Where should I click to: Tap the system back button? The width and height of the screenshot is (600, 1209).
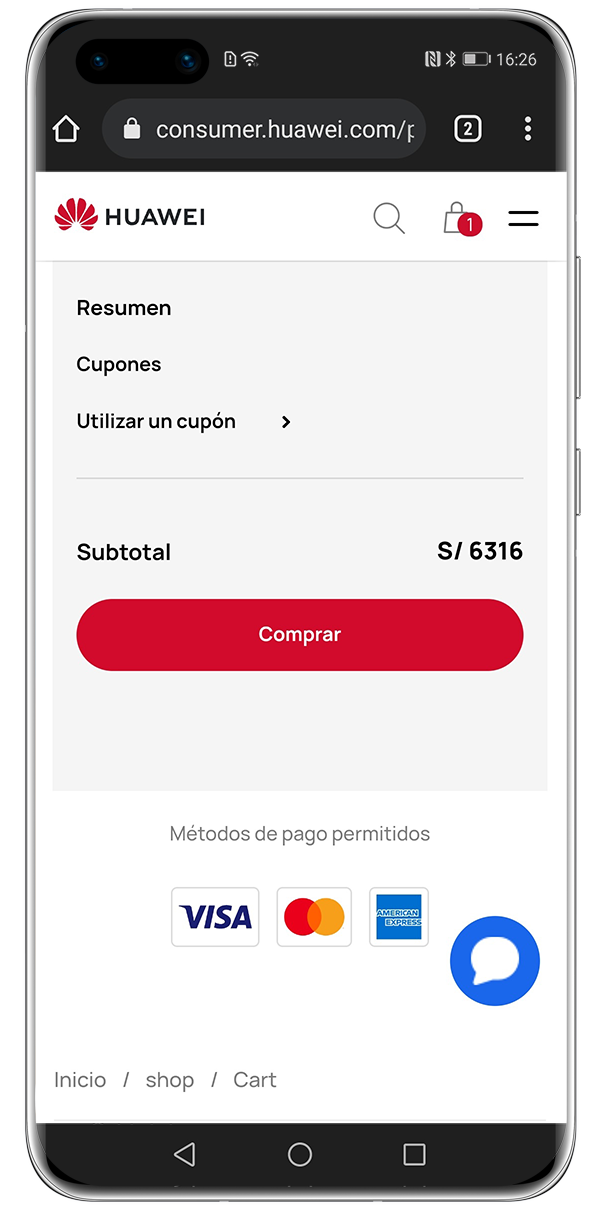coord(184,1155)
